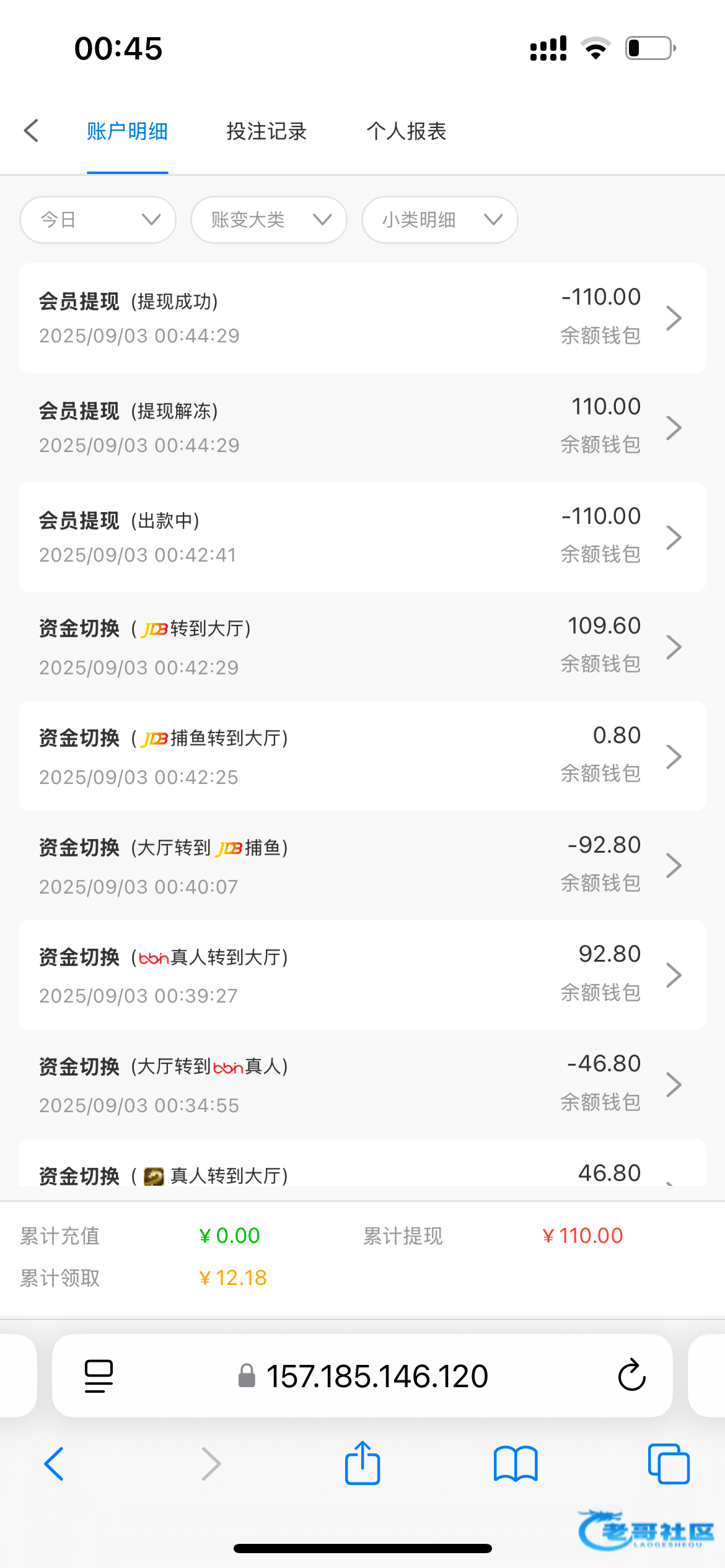Open the 0.80 捕鱼转到大厅 record

pos(362,756)
